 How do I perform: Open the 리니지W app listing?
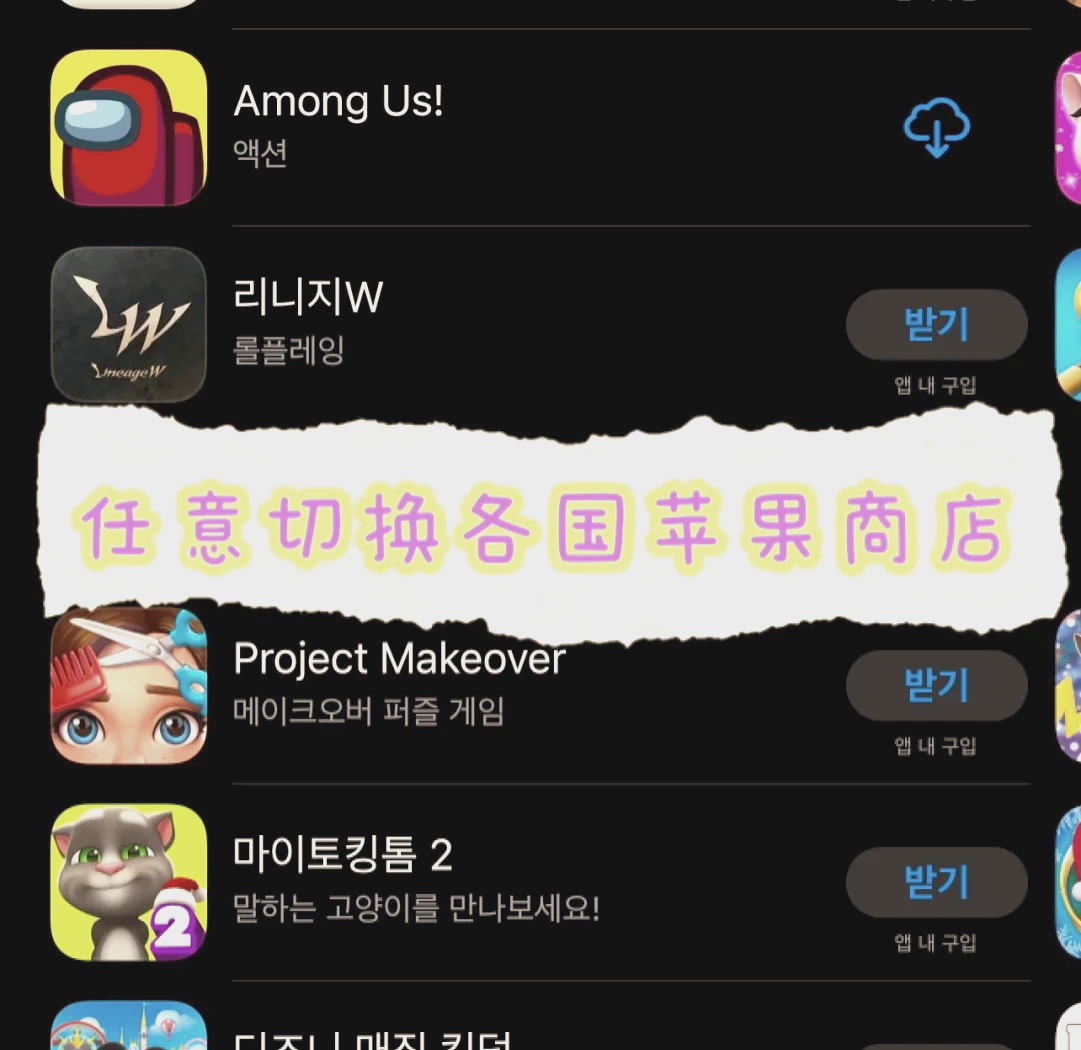pyautogui.click(x=308, y=298)
